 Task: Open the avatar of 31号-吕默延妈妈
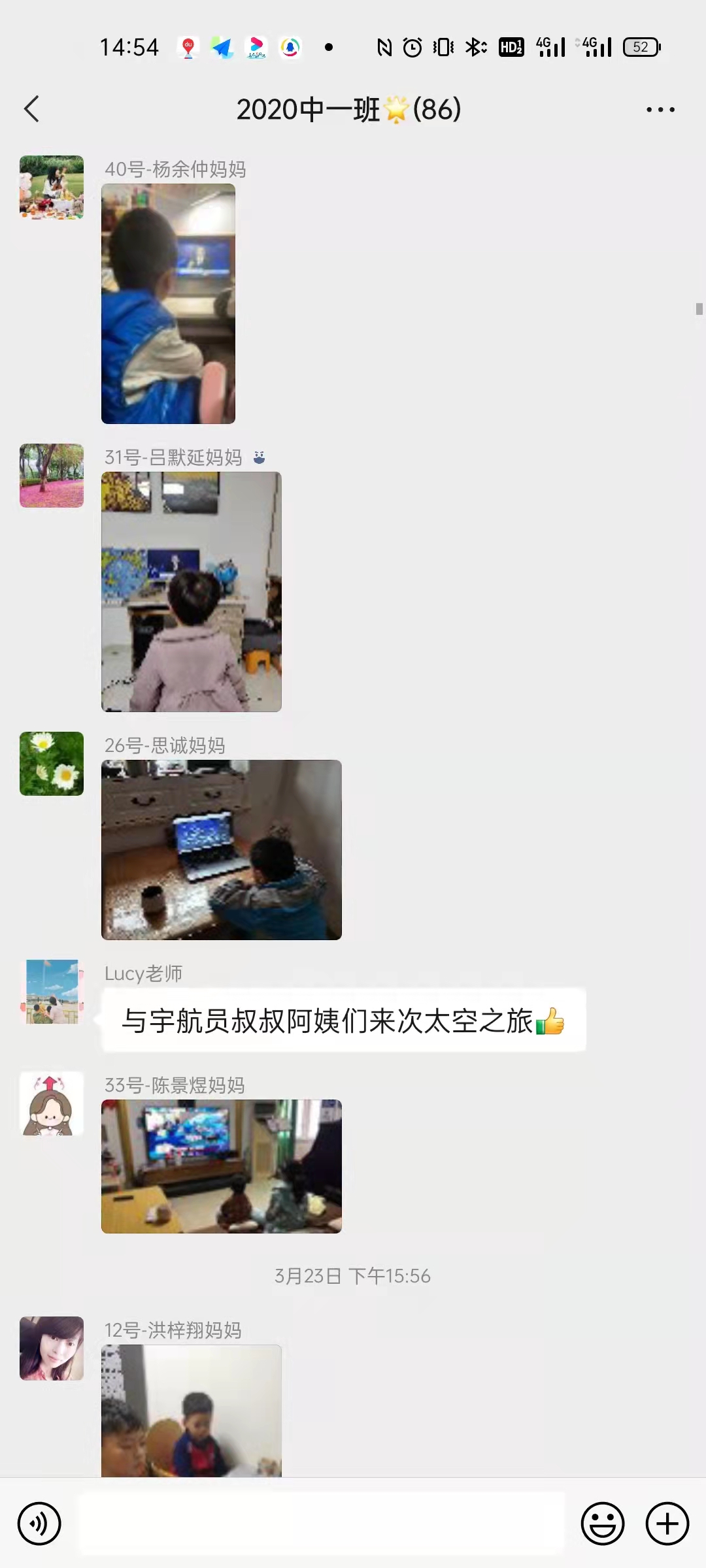coord(52,476)
